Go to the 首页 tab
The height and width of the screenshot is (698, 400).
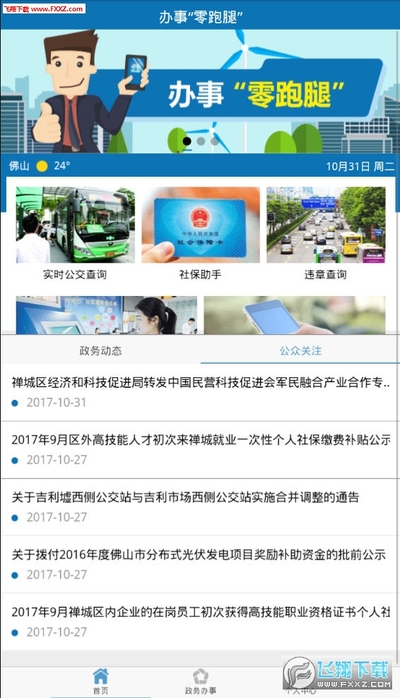[x=101, y=682]
